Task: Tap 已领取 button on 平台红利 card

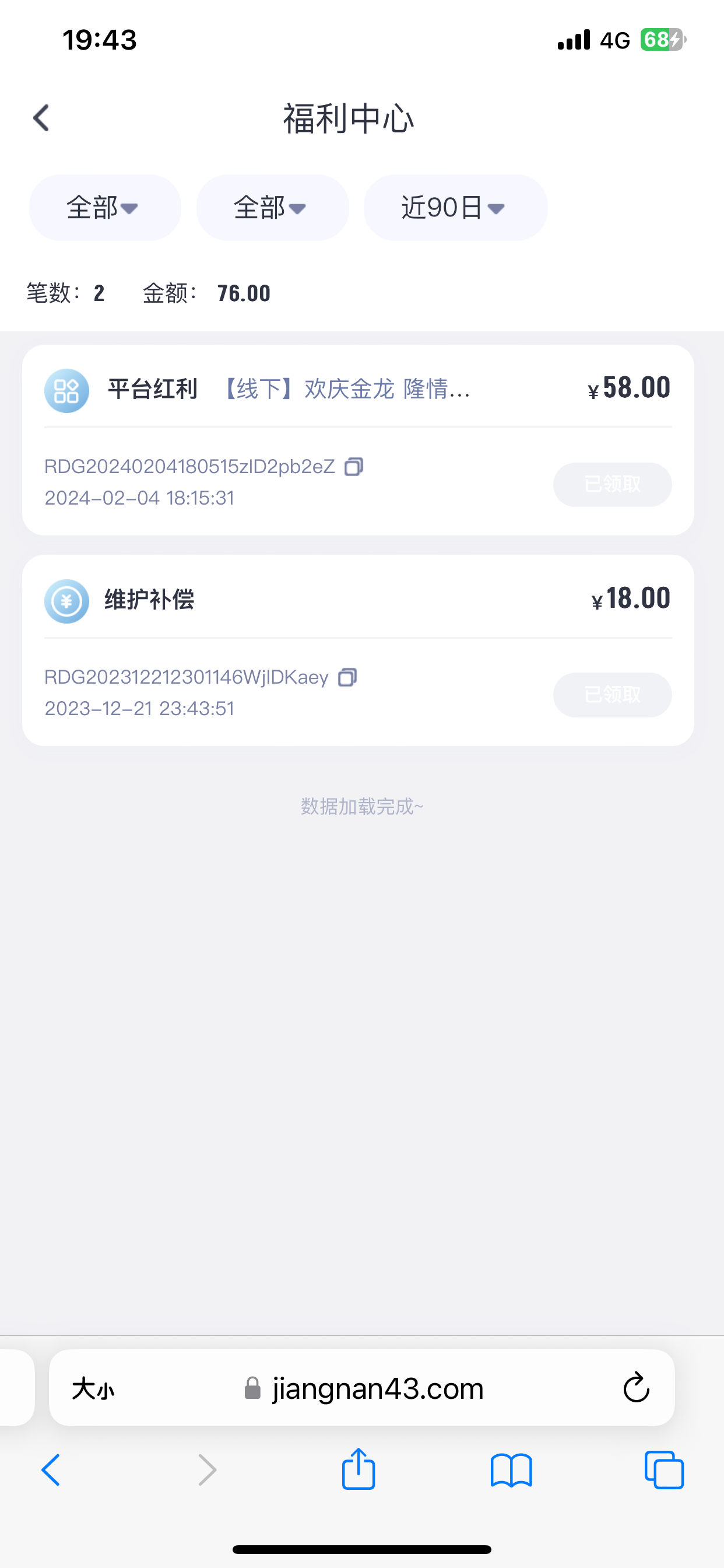Action: (612, 485)
